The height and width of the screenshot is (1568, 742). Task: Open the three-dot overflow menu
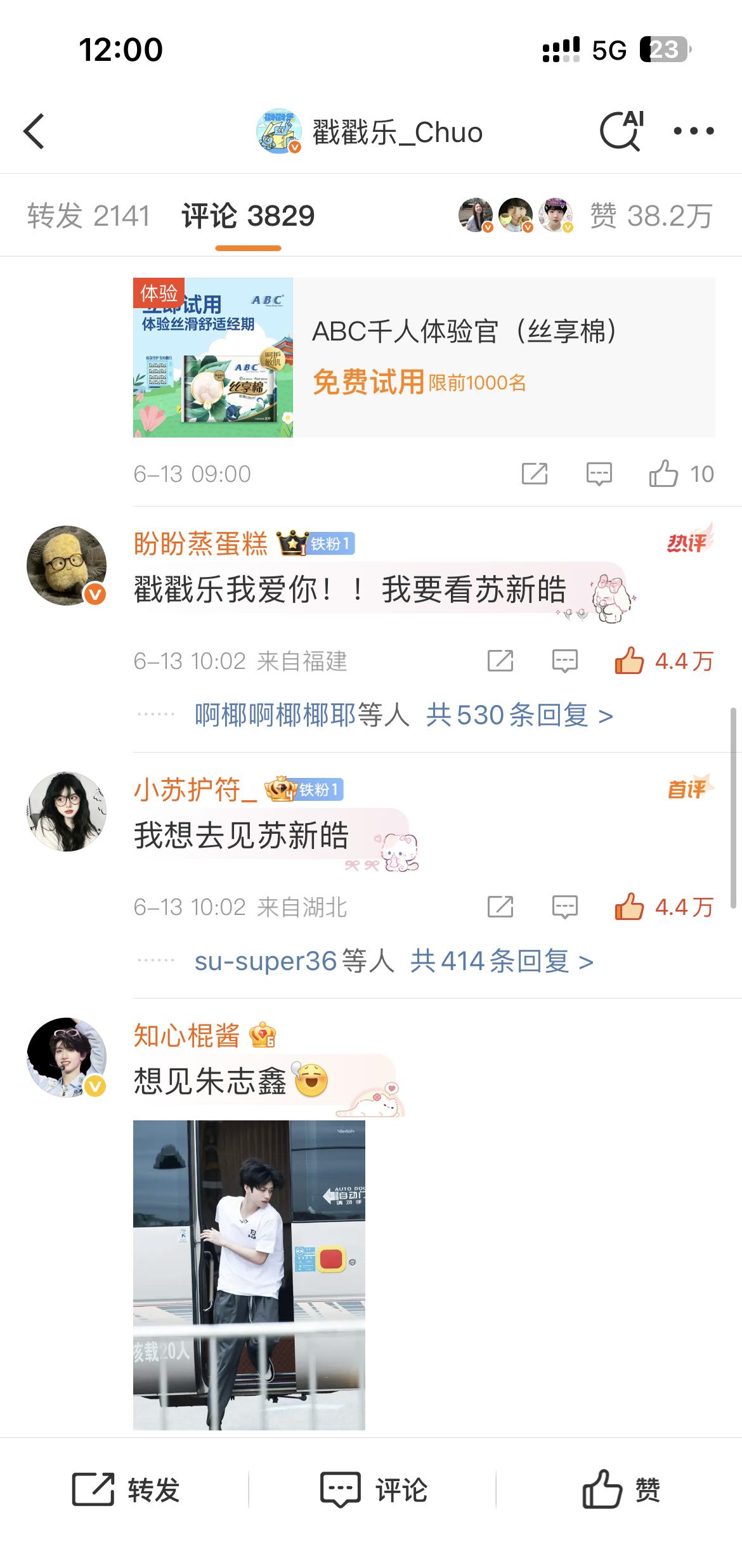pos(693,131)
